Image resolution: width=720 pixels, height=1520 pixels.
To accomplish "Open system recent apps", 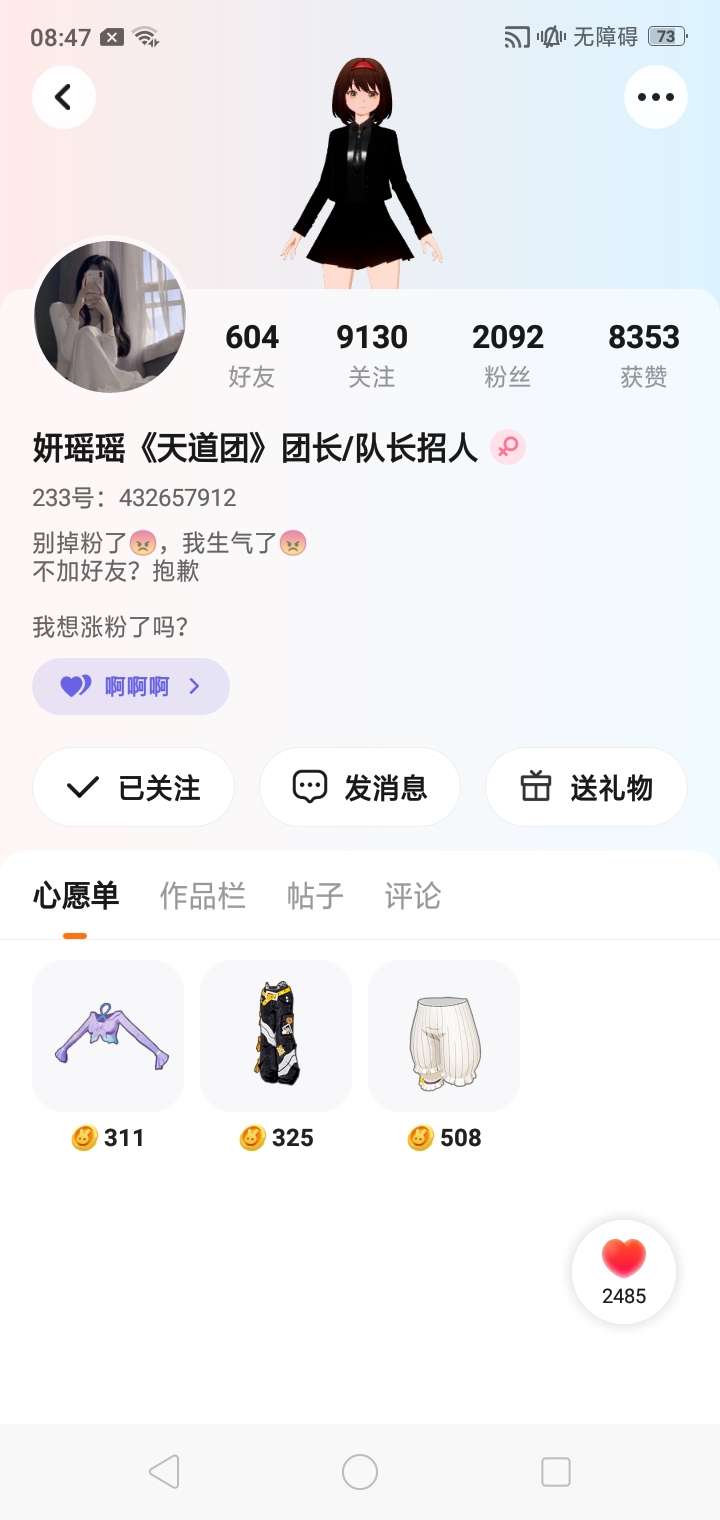I will (x=556, y=1472).
